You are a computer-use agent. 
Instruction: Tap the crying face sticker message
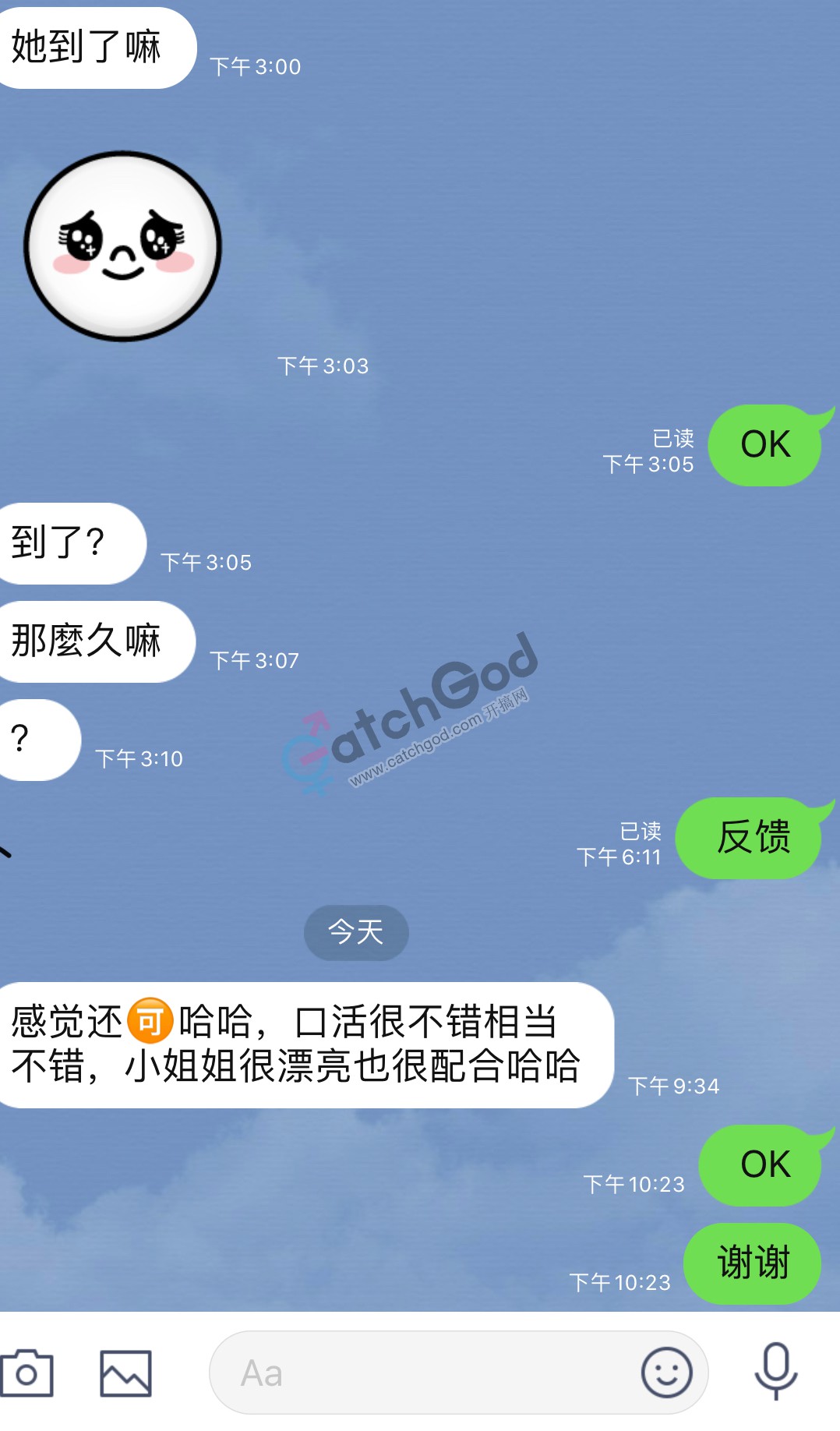point(123,246)
